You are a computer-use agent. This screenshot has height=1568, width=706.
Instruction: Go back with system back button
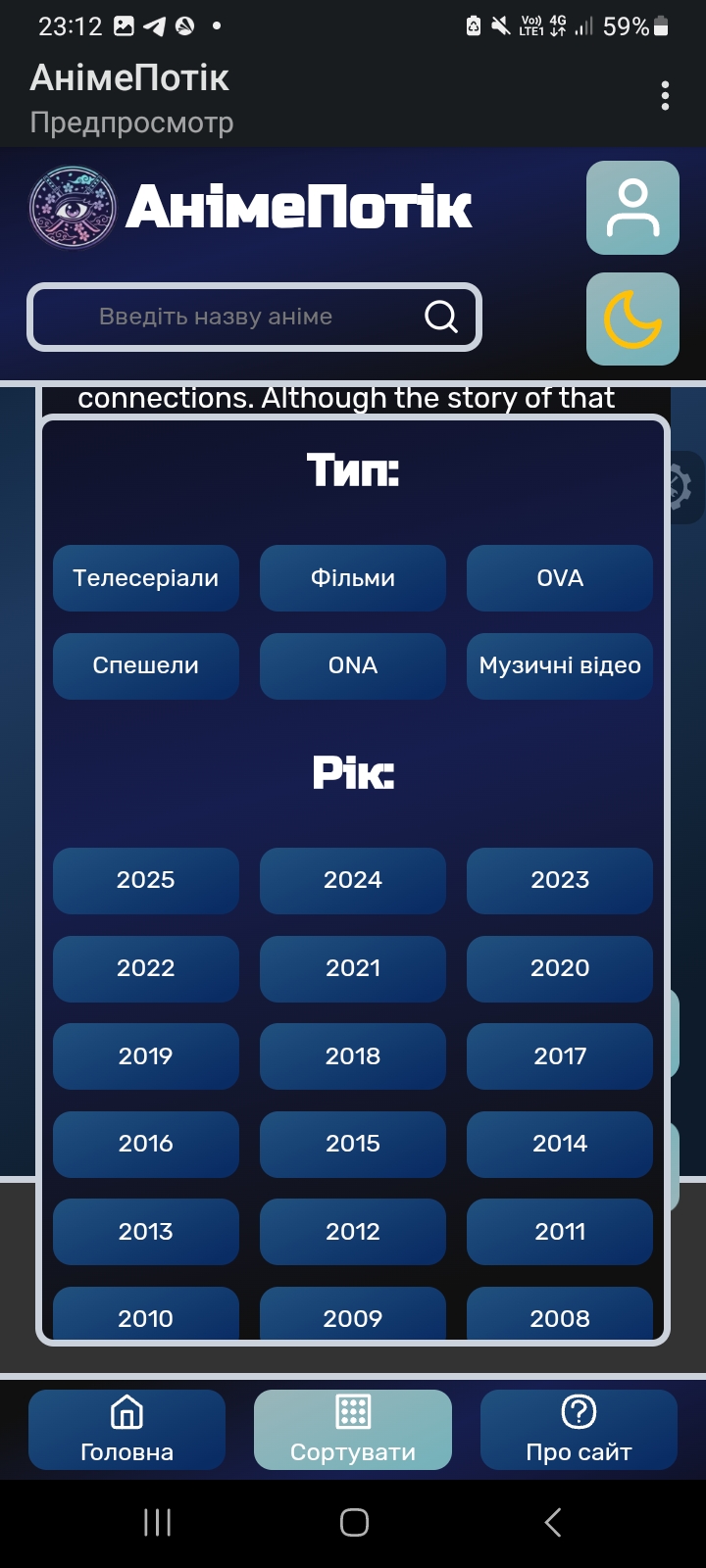tap(552, 1522)
